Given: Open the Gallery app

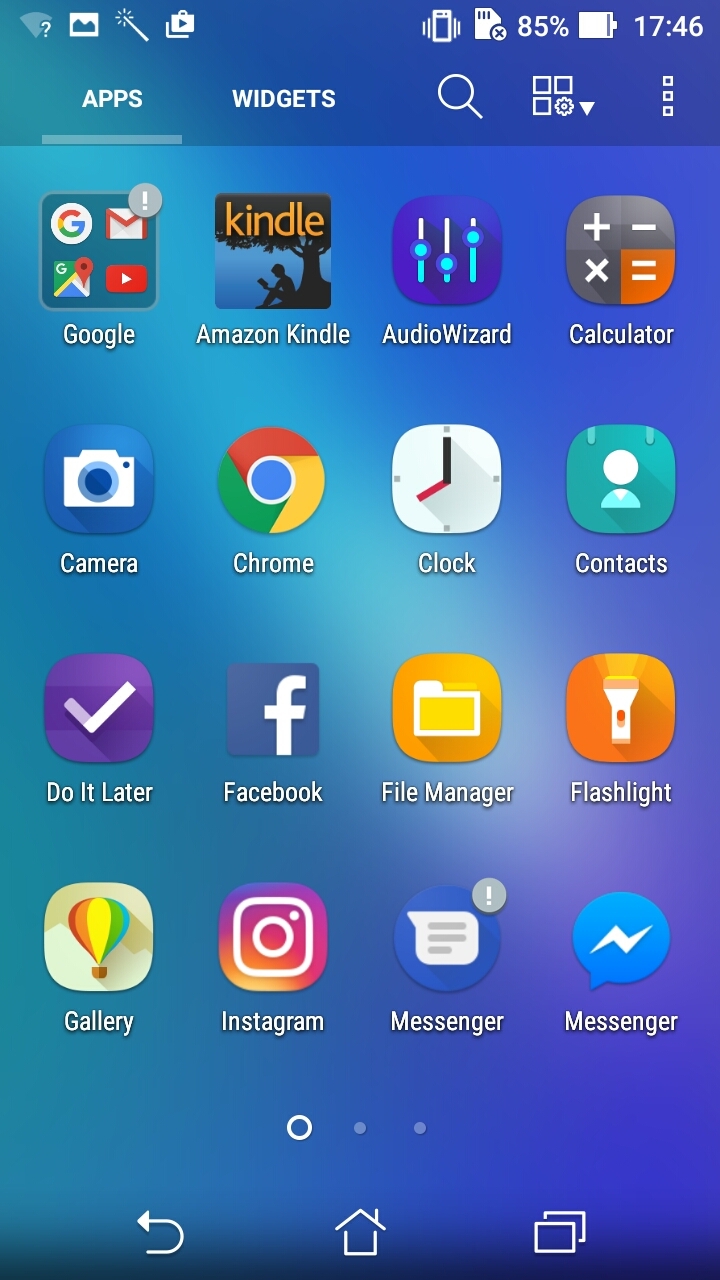Looking at the screenshot, I should [99, 938].
